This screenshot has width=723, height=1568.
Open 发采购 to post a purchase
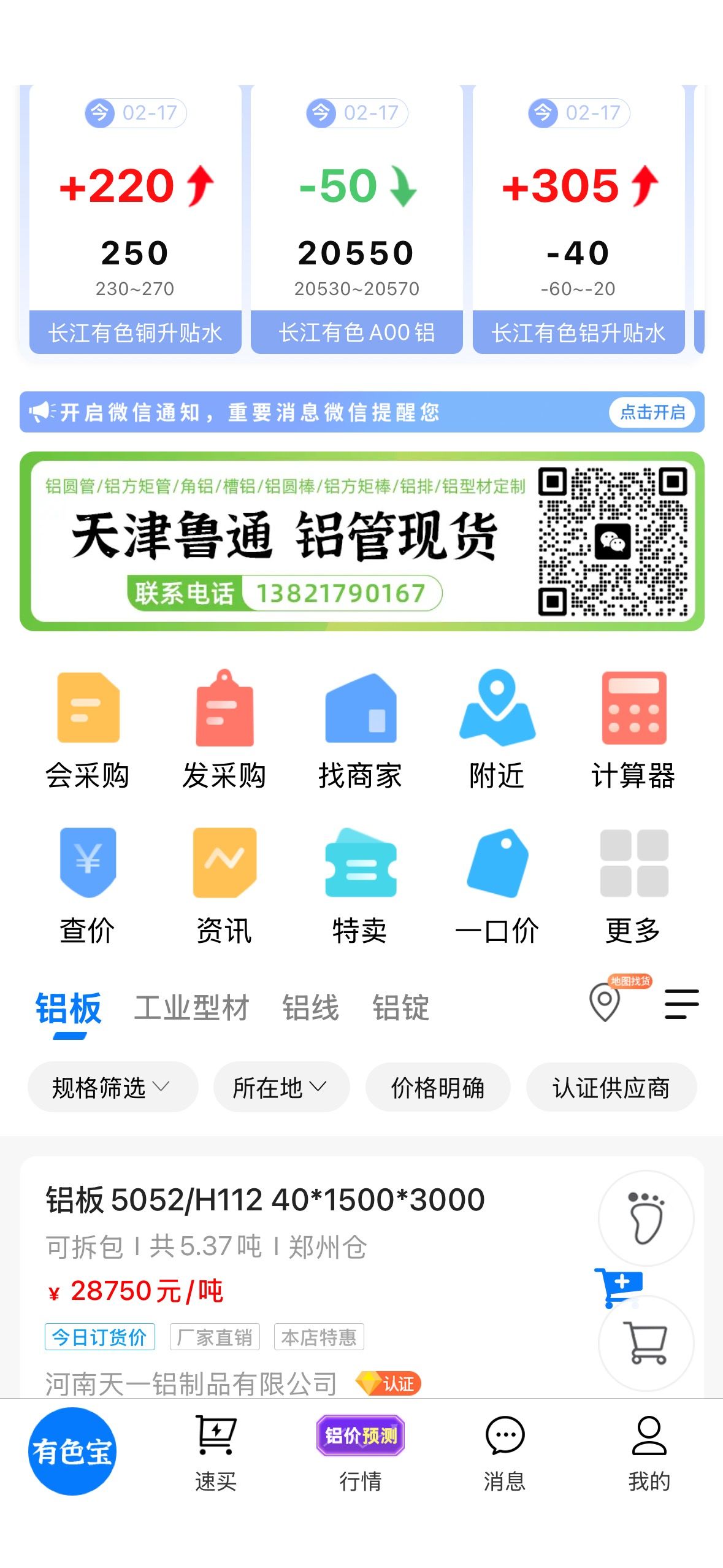pos(224,730)
